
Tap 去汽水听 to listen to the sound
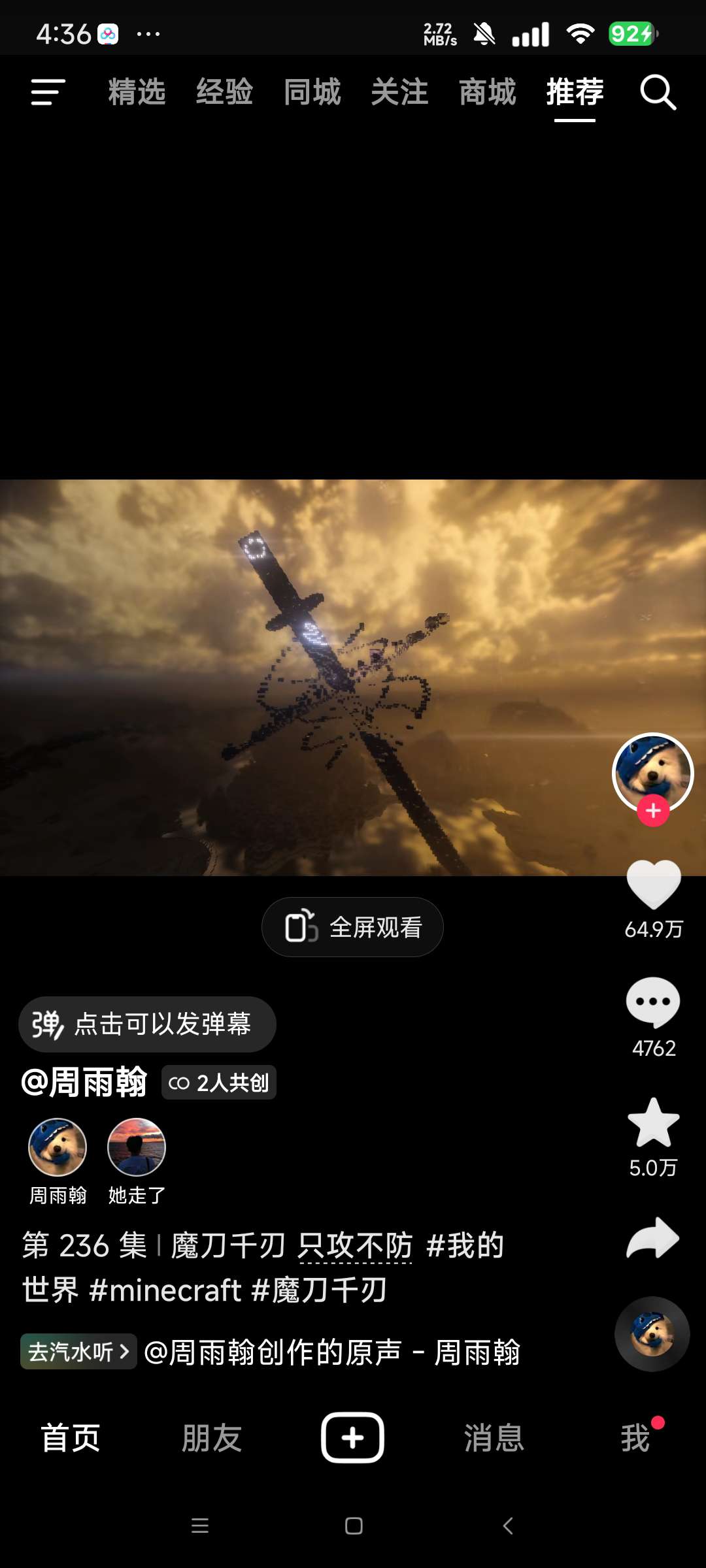78,1352
